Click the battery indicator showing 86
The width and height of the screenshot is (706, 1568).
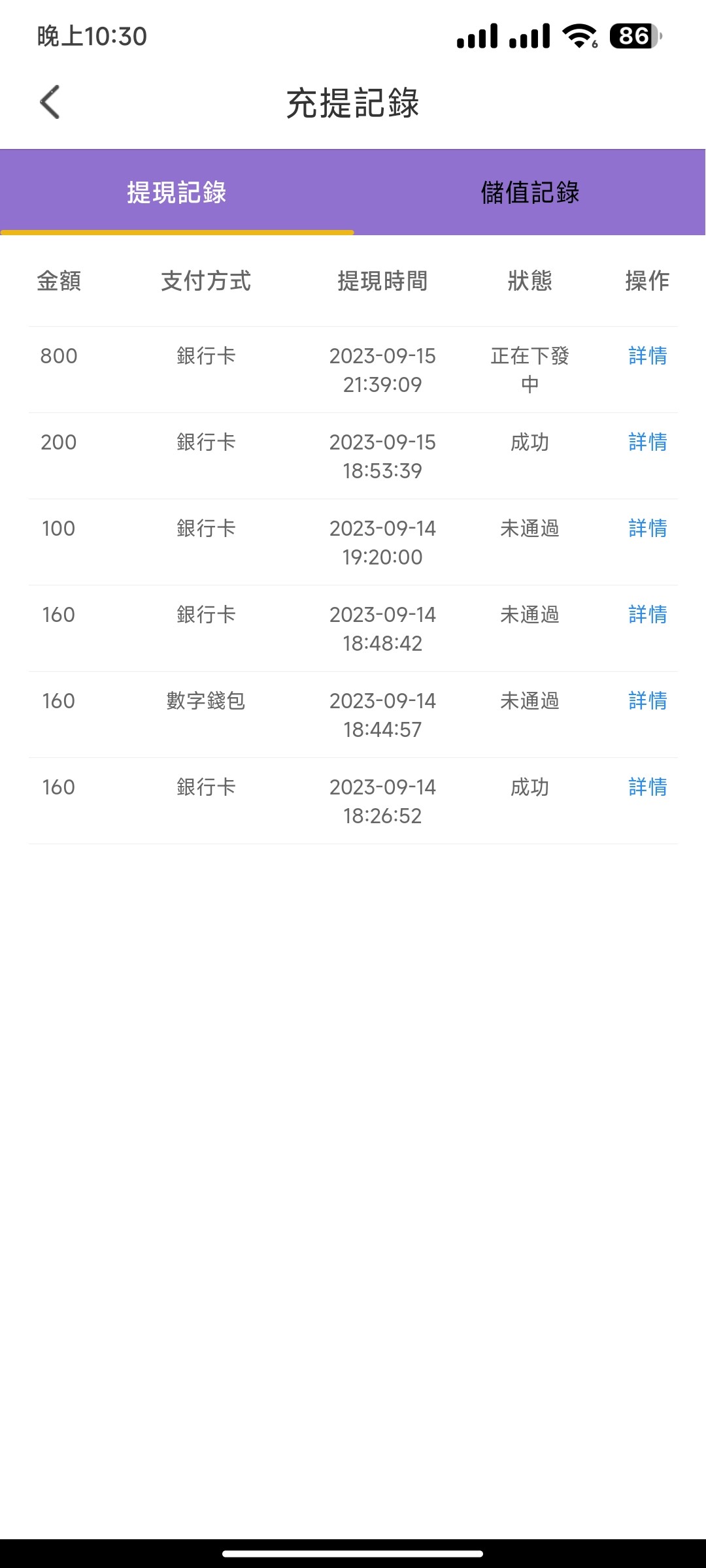[x=631, y=38]
